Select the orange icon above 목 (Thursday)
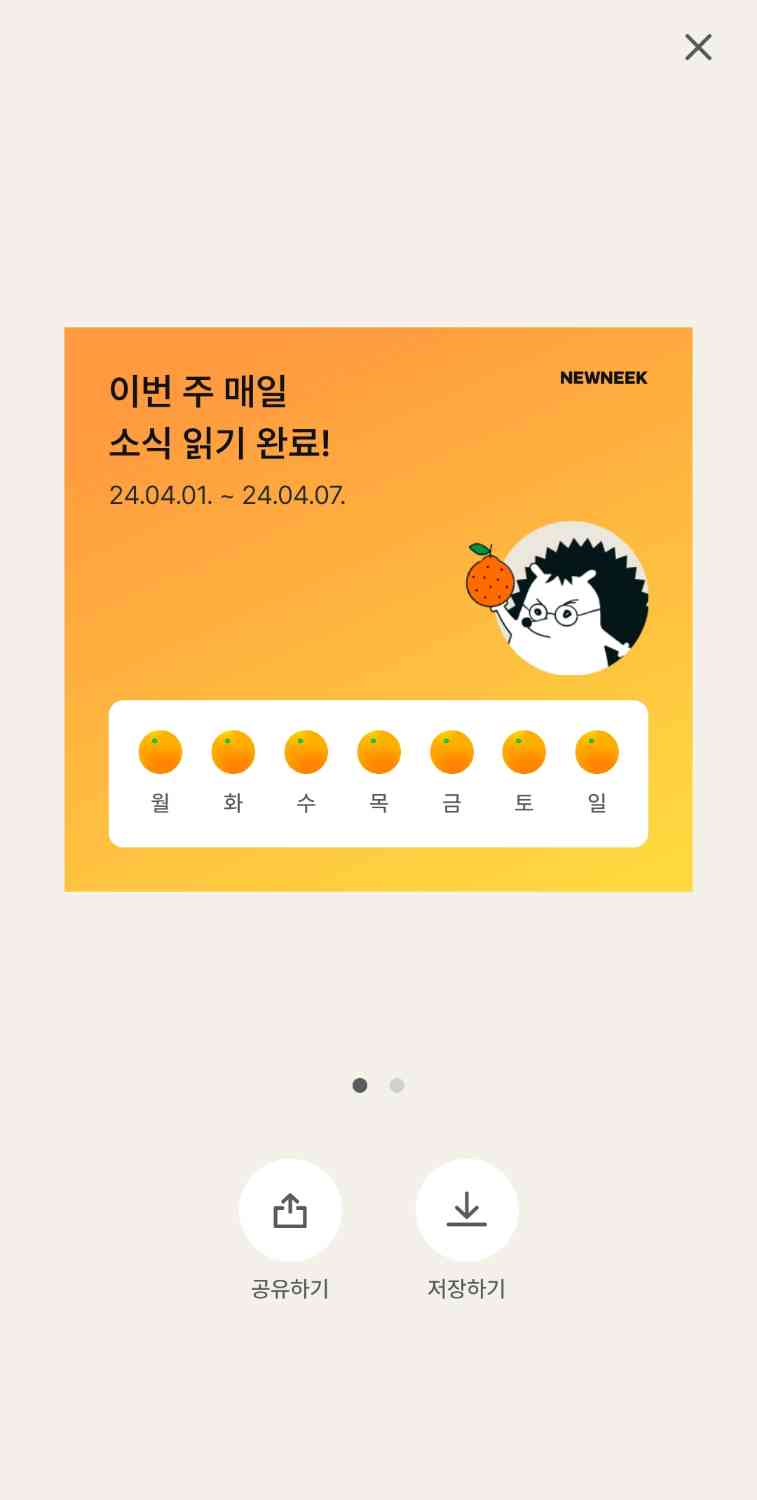The height and width of the screenshot is (1500, 757). [x=378, y=751]
